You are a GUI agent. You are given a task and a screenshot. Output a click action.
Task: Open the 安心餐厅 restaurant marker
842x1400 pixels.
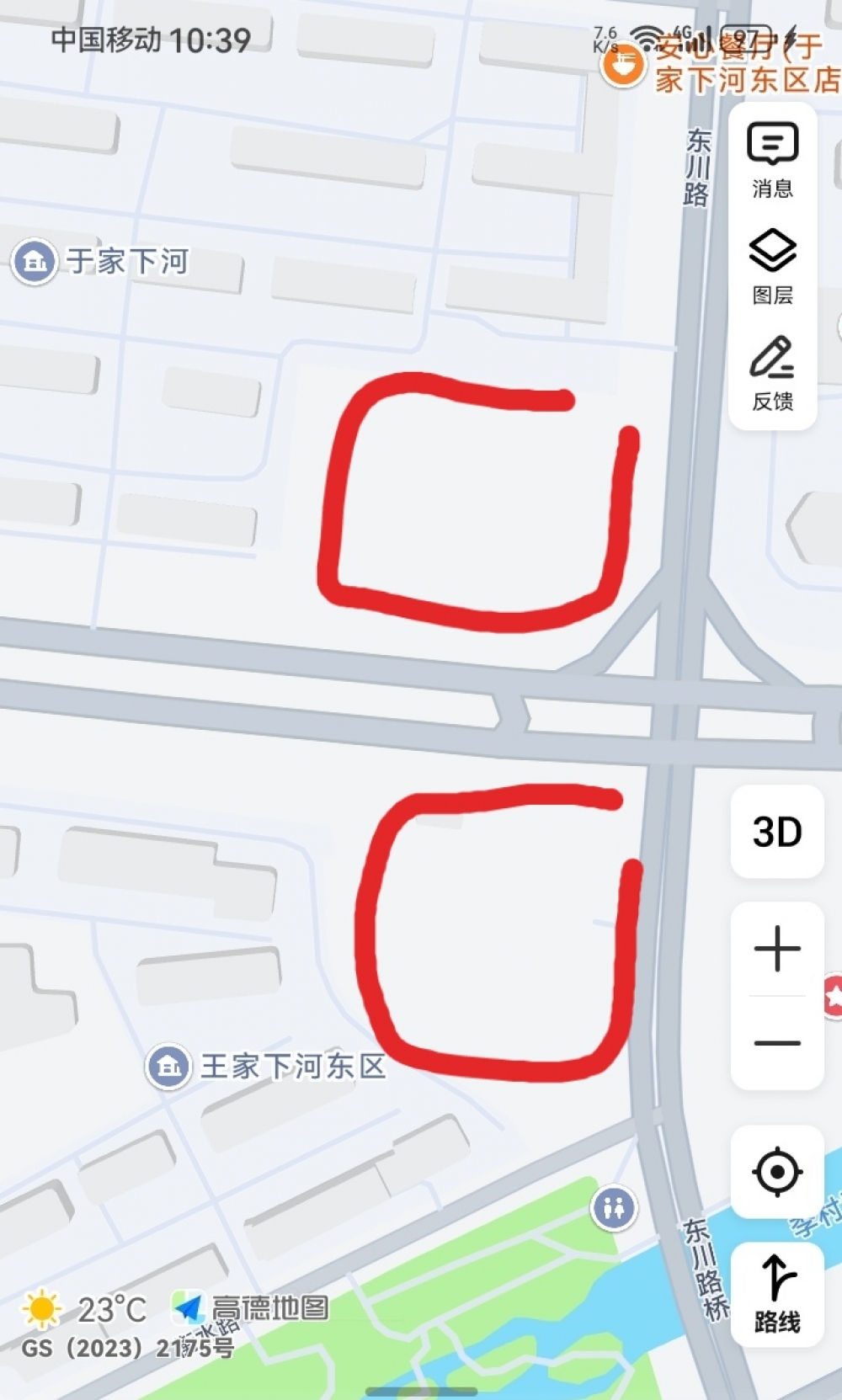click(622, 66)
